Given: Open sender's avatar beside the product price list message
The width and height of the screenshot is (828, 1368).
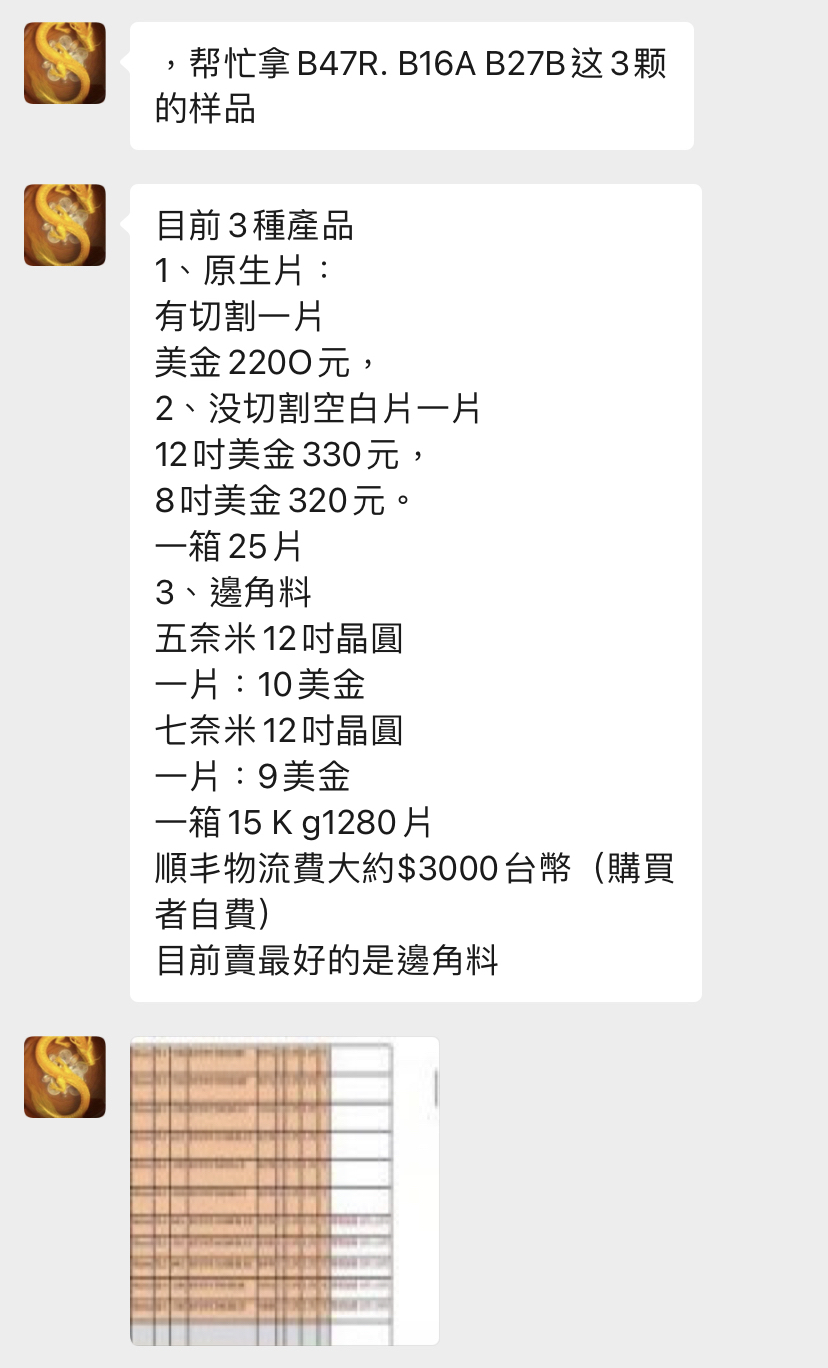Looking at the screenshot, I should click(x=65, y=225).
